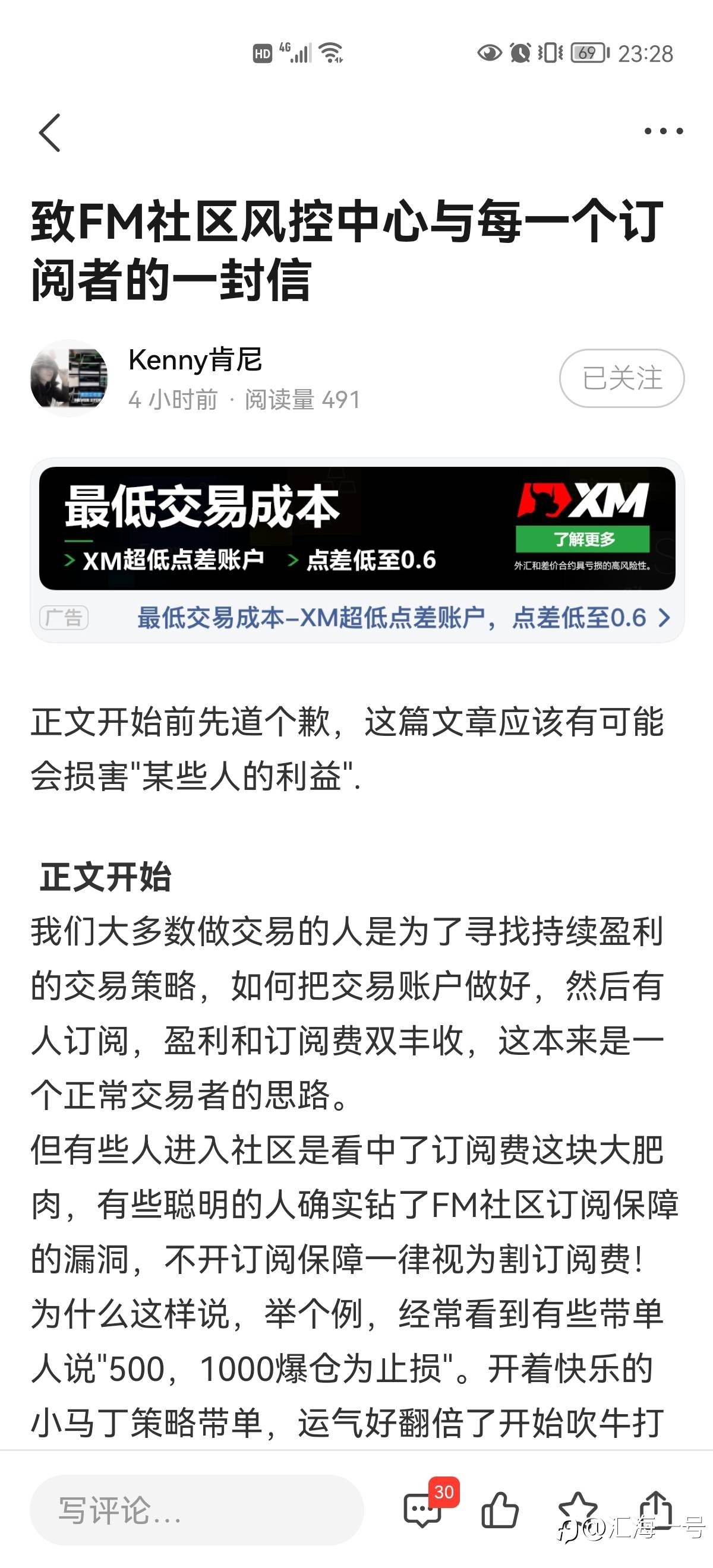Like this article with thumbs-up
This screenshot has height=1568, width=713.
coord(499,1510)
